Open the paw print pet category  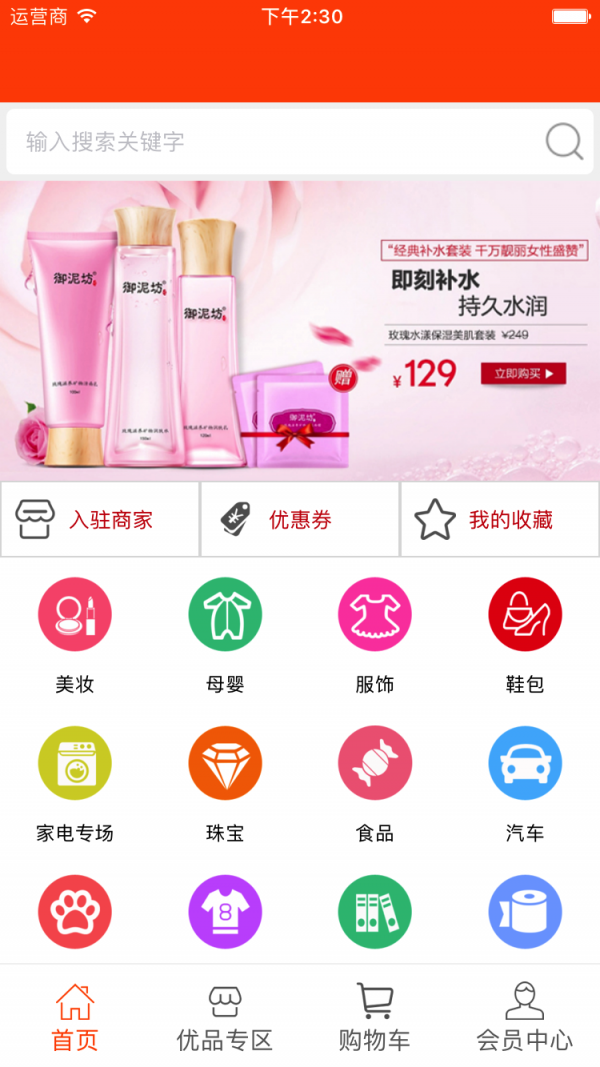[x=75, y=912]
